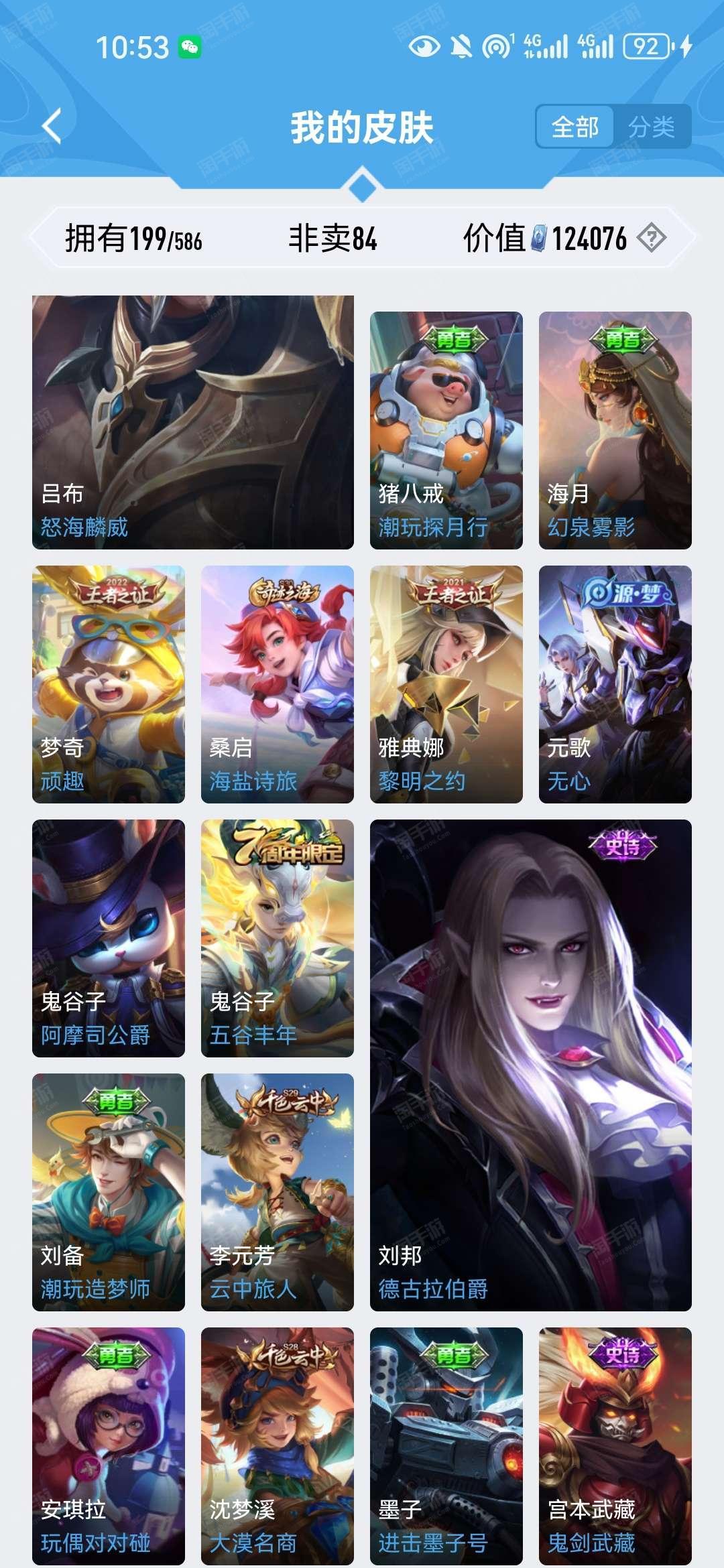Open 刘备 潮玩造梦师 skin
724x1568 pixels.
109,1192
